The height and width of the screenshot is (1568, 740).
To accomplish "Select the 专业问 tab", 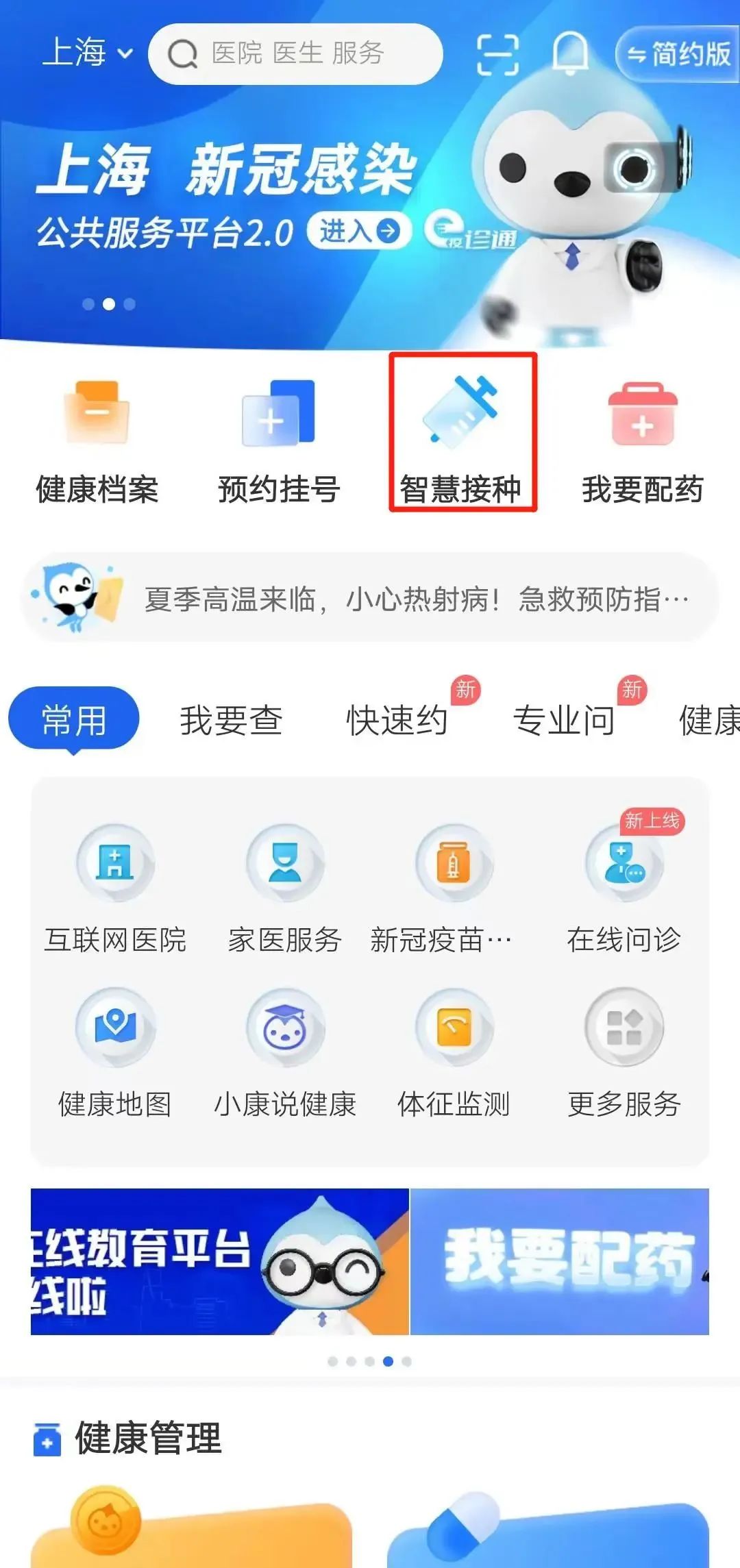I will (x=564, y=721).
